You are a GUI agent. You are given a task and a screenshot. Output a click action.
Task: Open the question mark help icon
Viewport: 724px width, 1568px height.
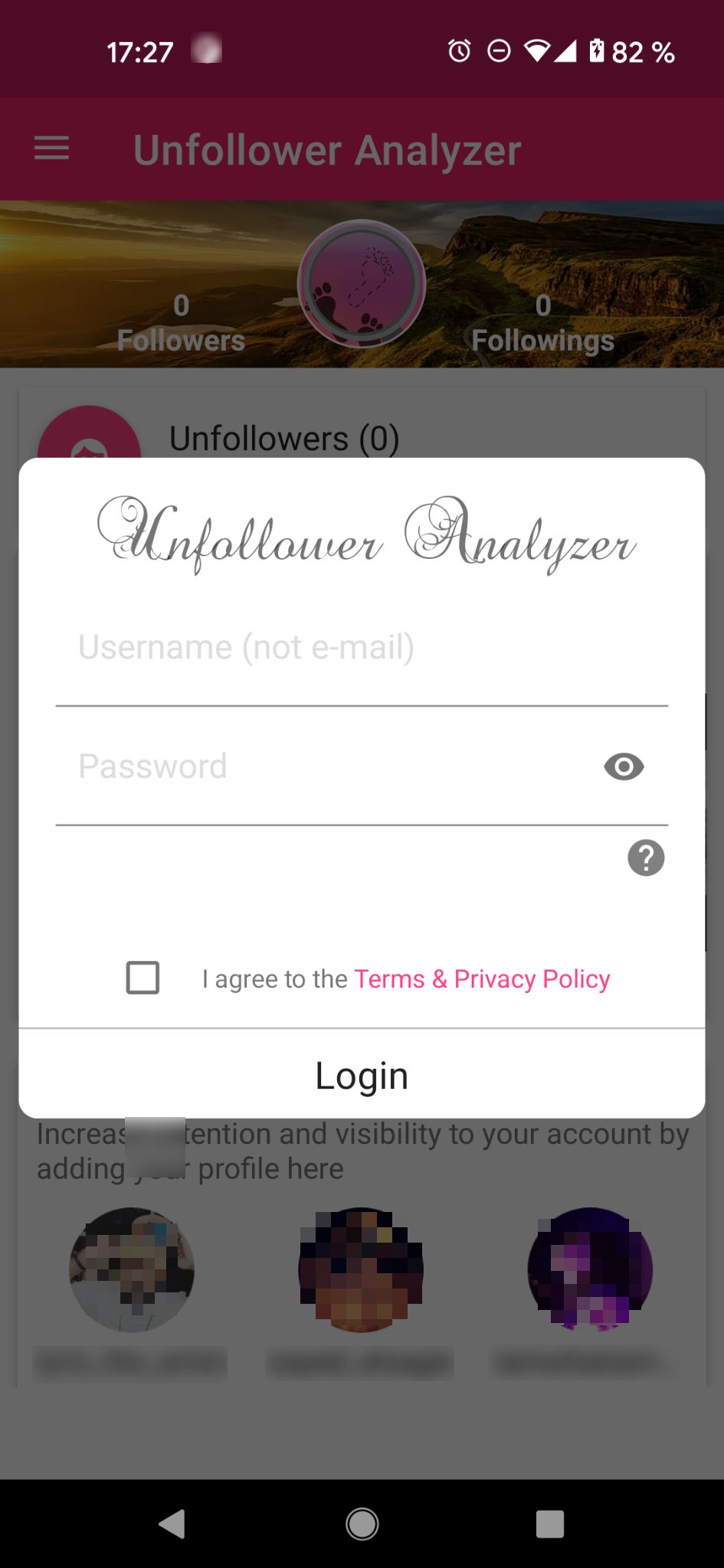tap(646, 858)
